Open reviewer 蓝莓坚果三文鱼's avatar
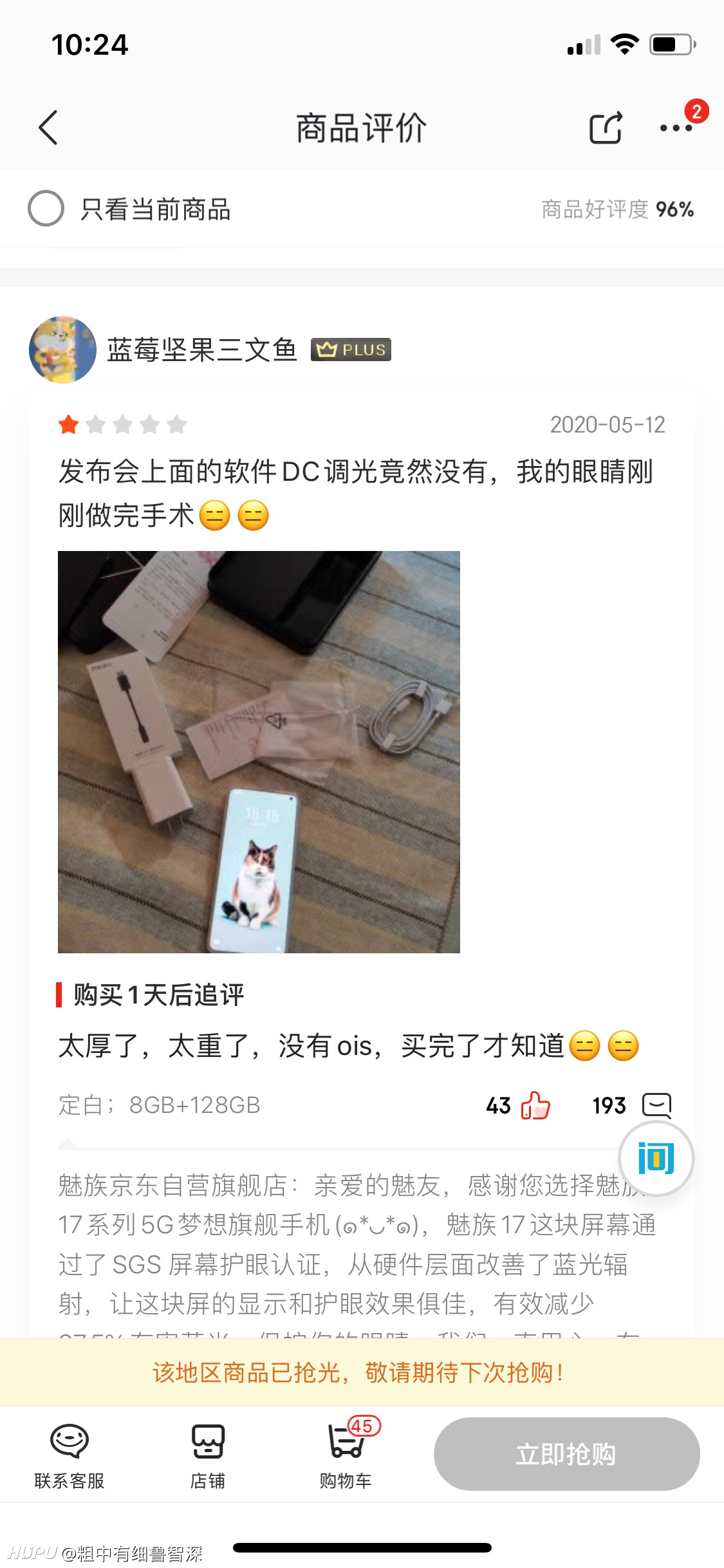The image size is (724, 1568). point(62,350)
